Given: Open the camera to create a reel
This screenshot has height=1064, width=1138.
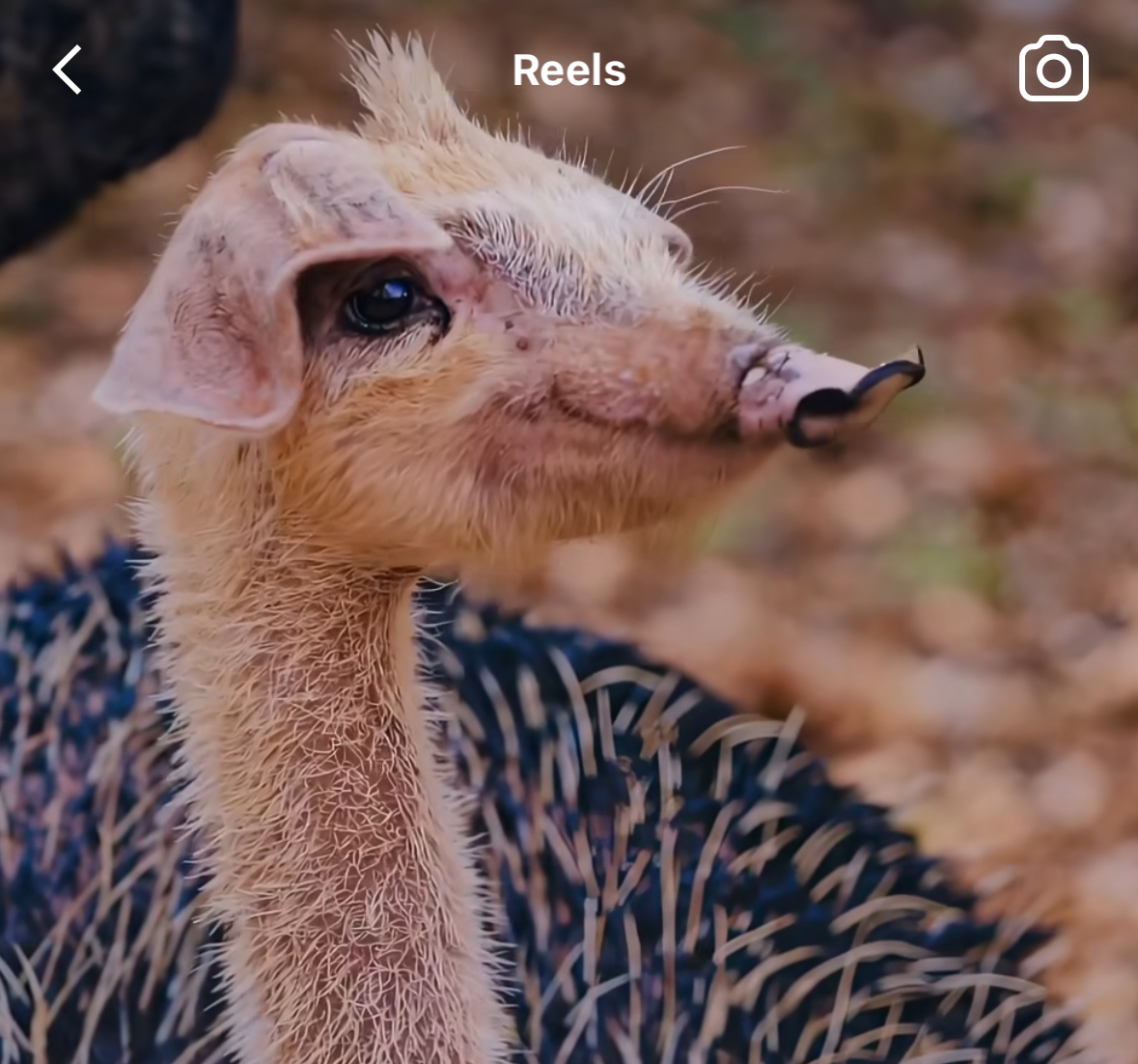Looking at the screenshot, I should [1053, 69].
